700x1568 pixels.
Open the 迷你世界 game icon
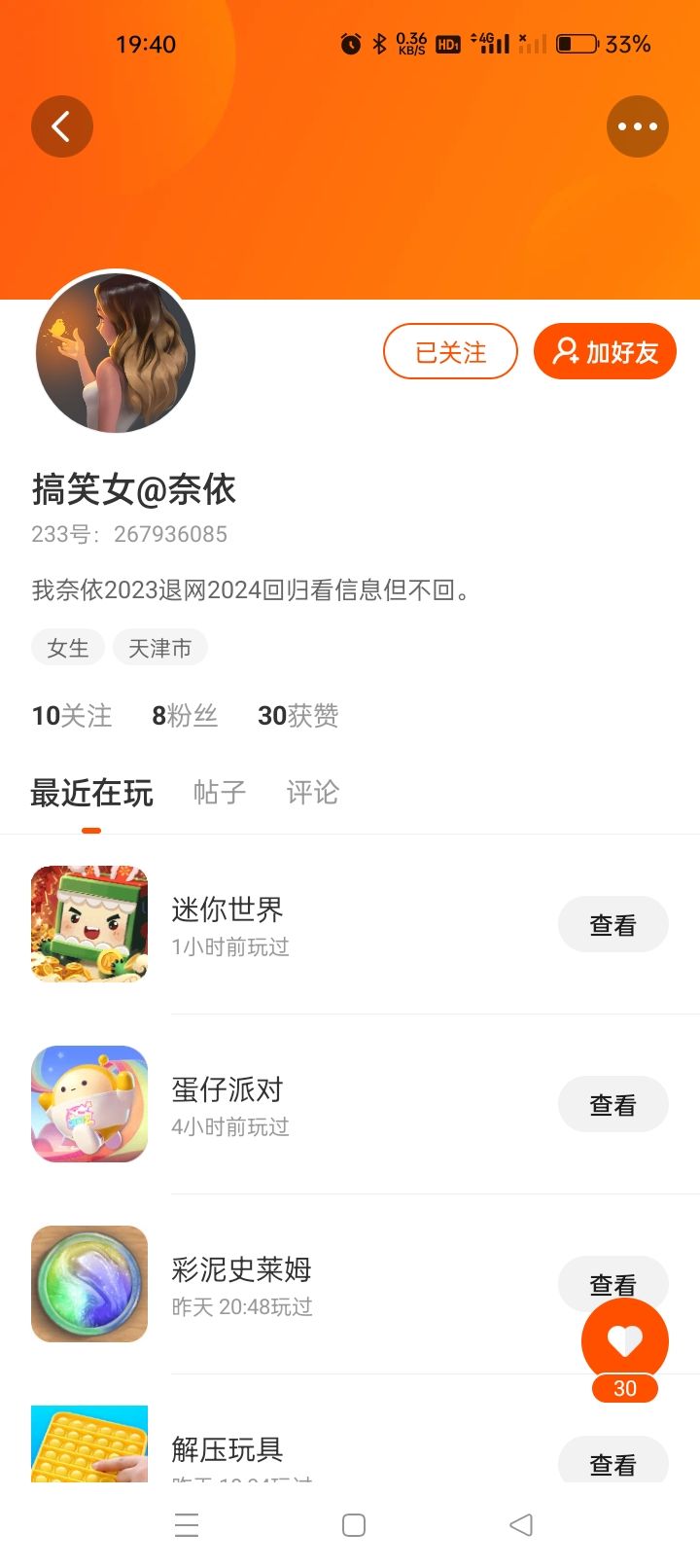click(x=89, y=924)
